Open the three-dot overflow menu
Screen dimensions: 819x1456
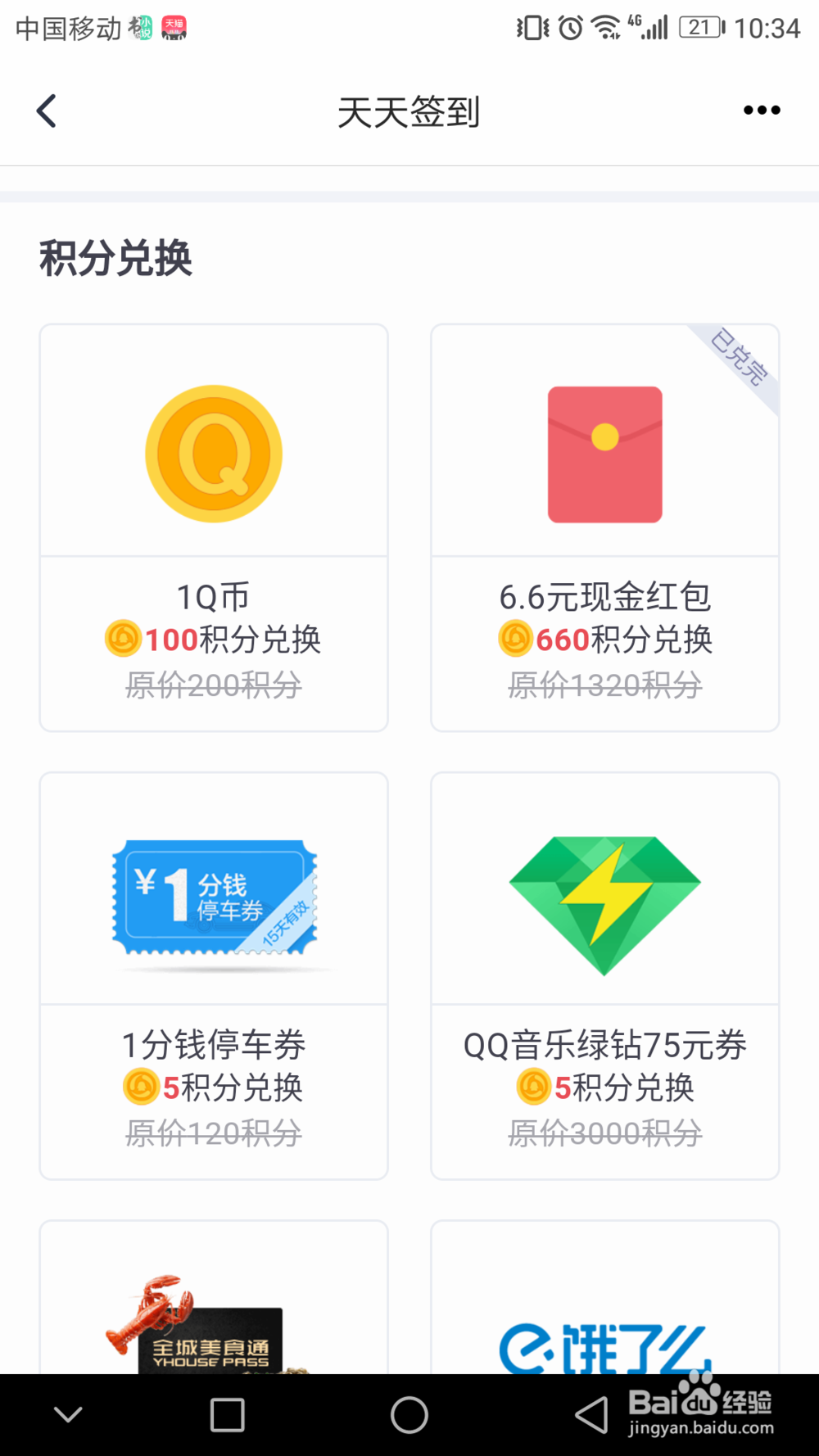761,111
